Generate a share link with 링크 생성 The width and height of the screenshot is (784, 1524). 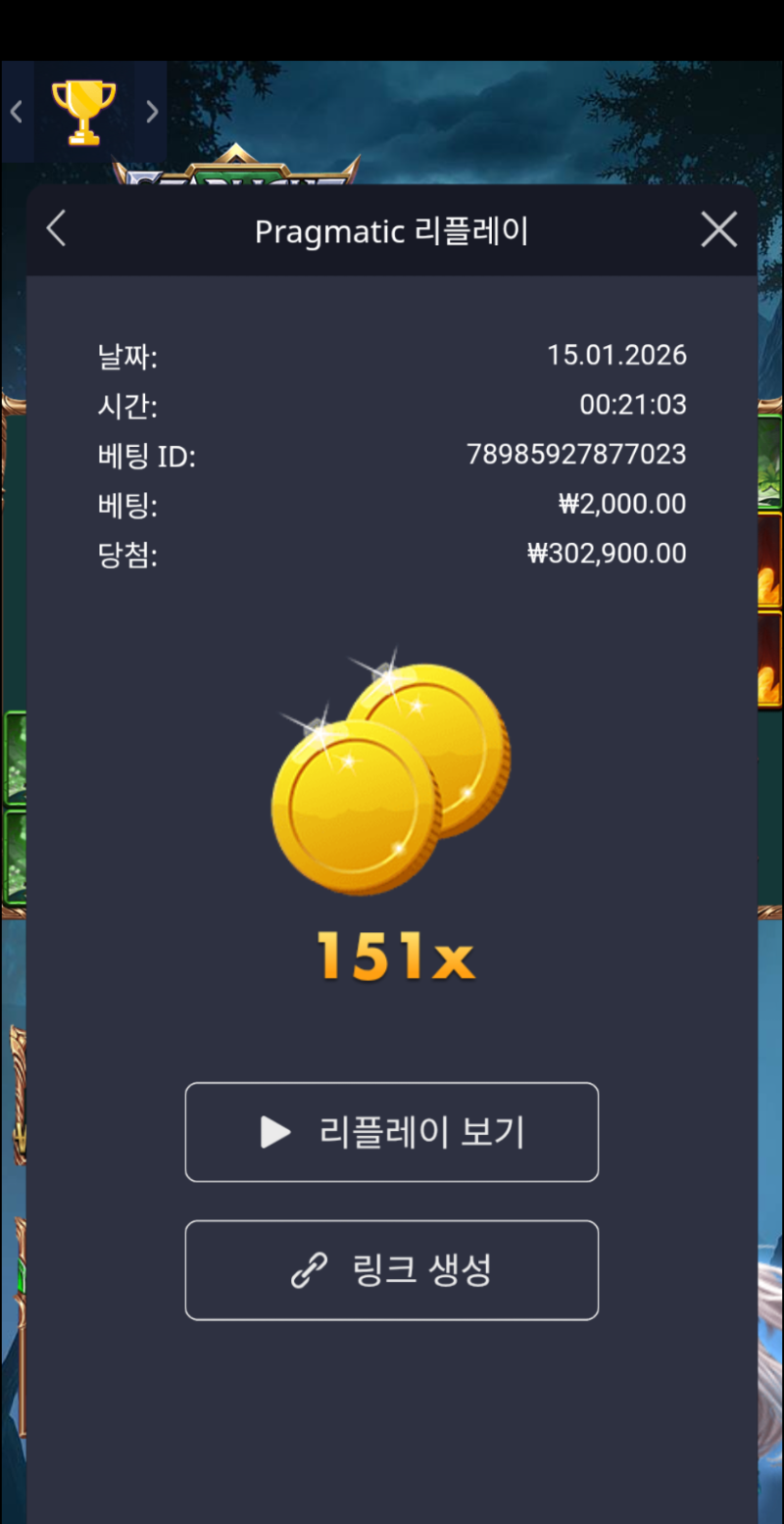(x=391, y=1270)
